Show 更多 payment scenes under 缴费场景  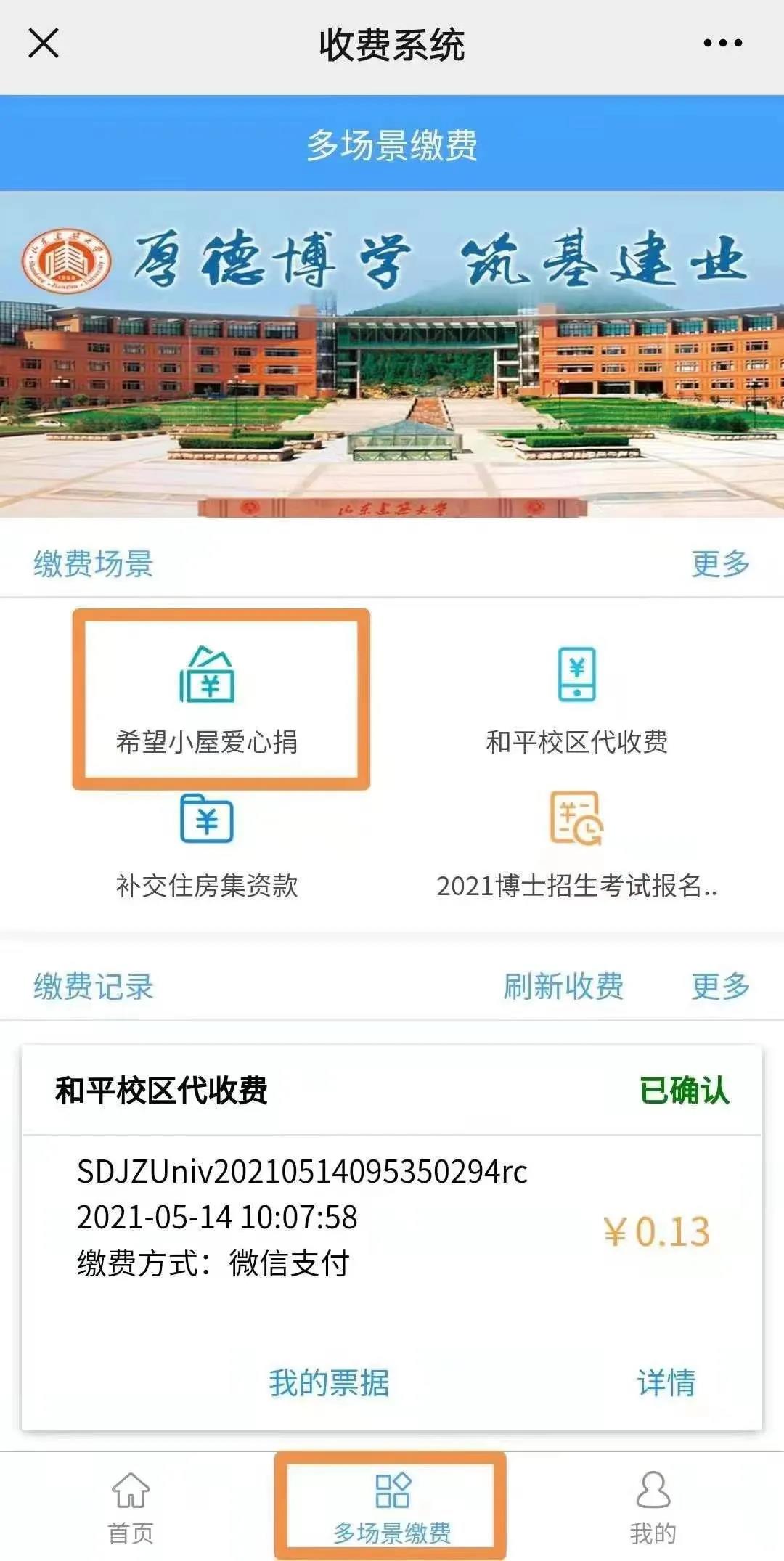click(720, 563)
